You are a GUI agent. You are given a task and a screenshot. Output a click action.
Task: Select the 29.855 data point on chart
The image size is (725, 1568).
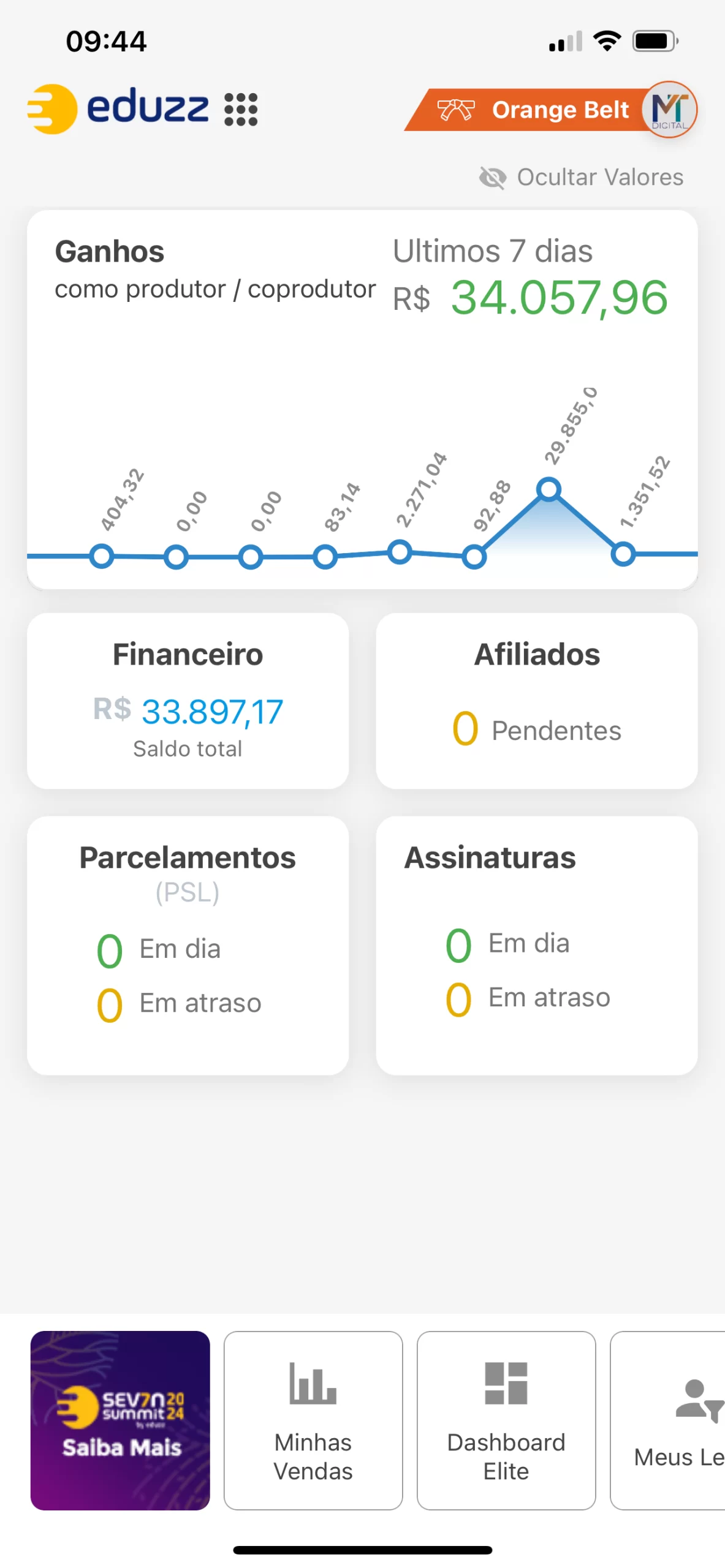(548, 489)
